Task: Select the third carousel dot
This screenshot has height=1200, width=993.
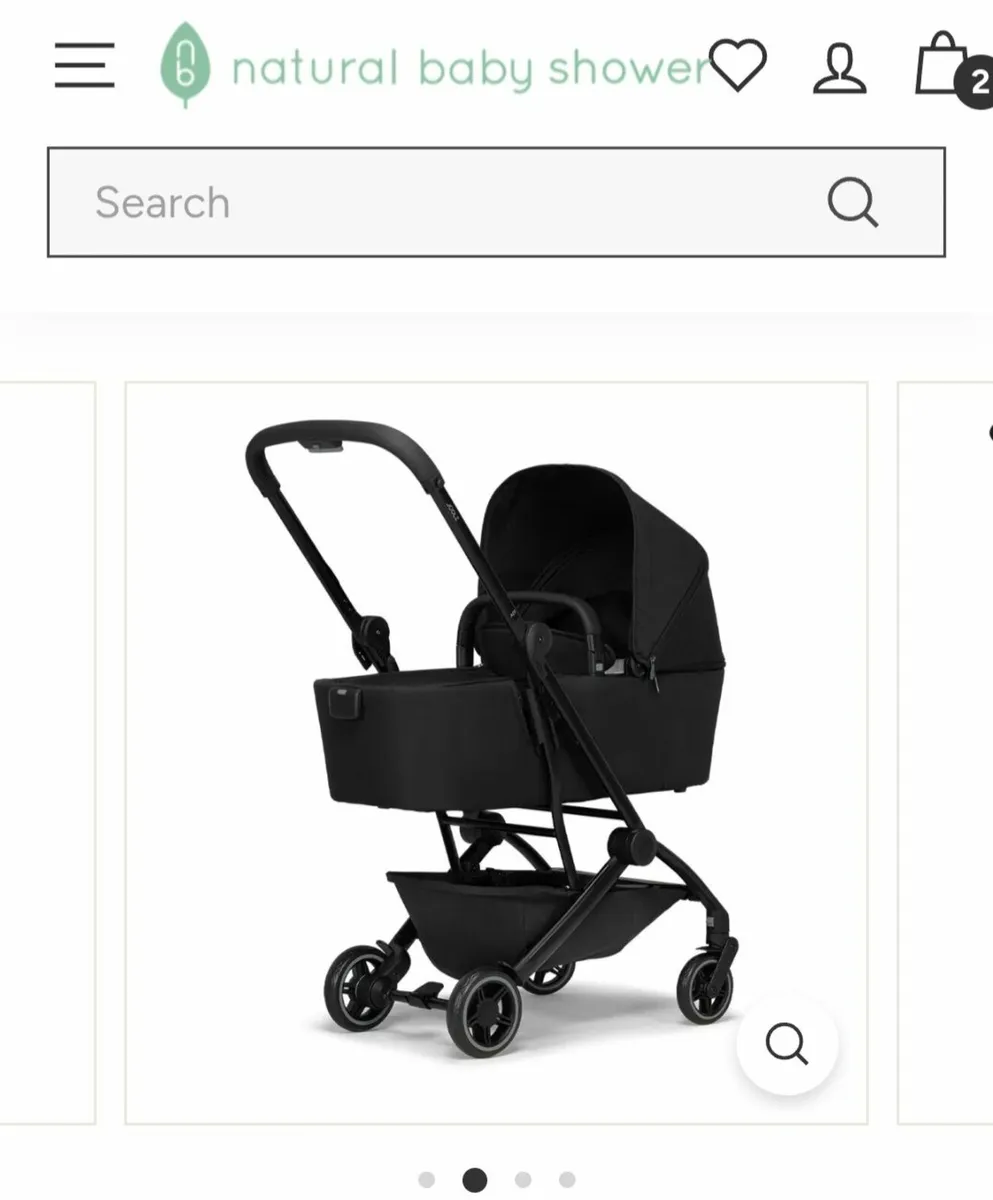Action: [x=521, y=1178]
